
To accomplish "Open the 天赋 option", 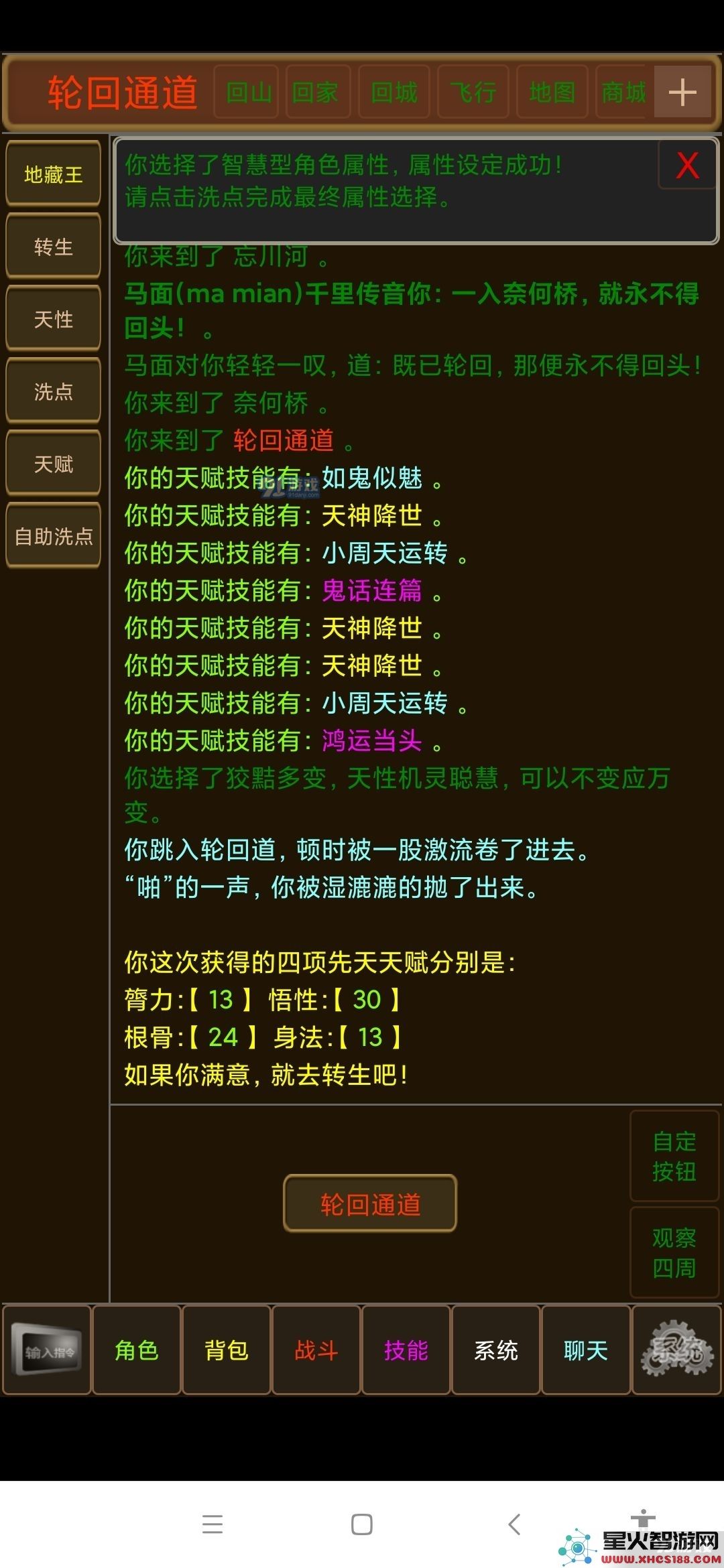I will 54,464.
